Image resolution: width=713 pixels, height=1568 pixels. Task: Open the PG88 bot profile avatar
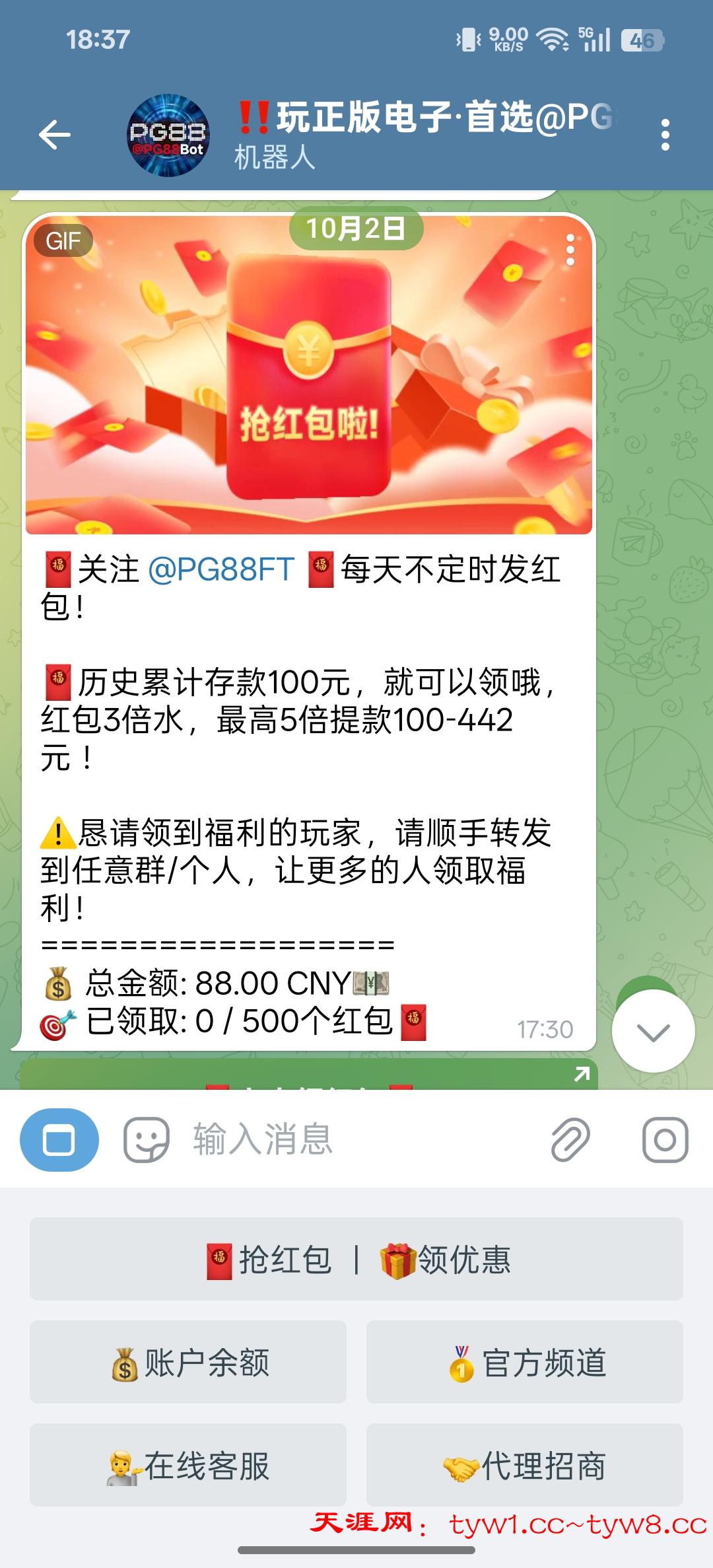pos(168,135)
